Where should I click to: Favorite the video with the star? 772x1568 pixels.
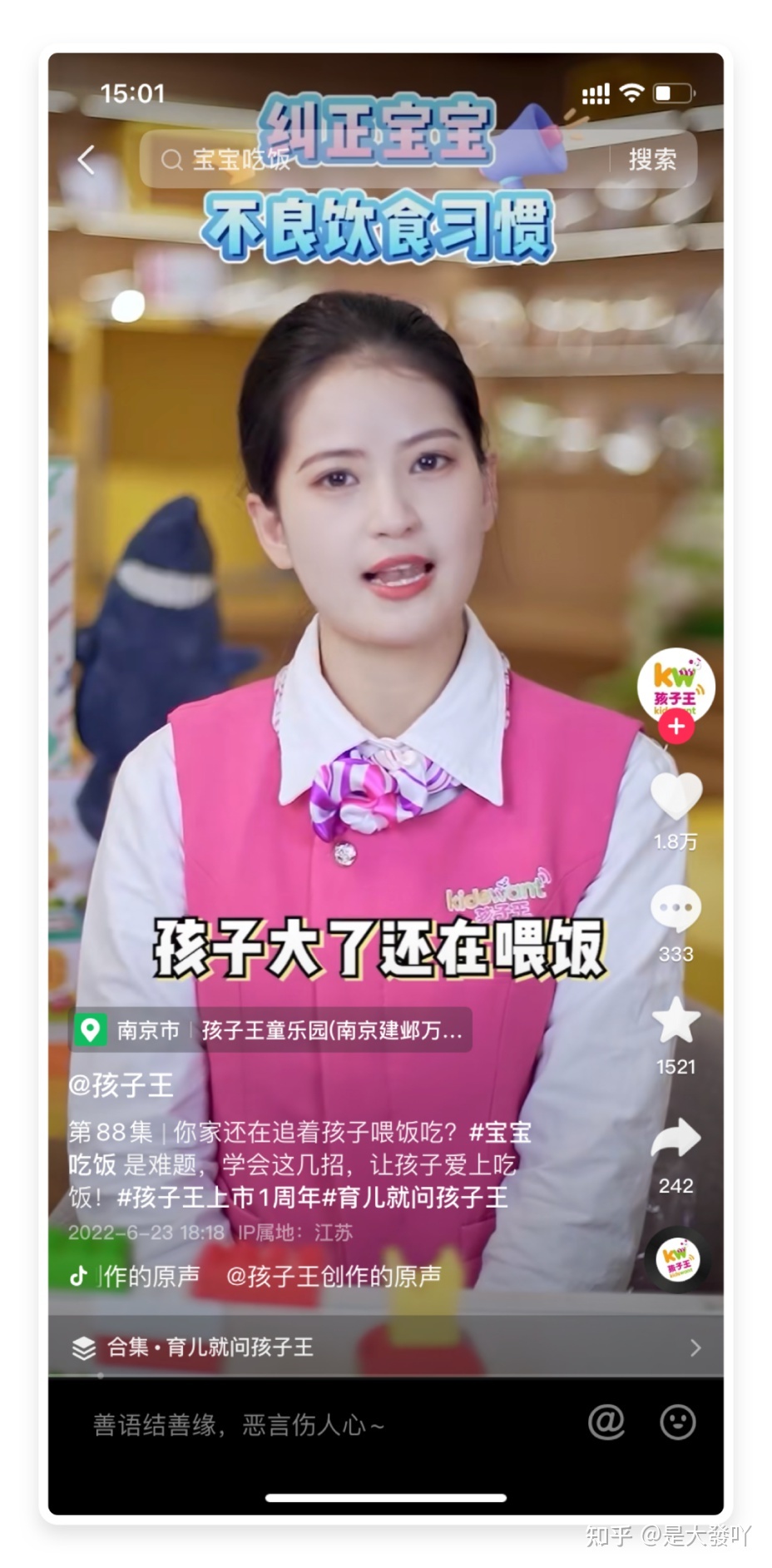(675, 1021)
